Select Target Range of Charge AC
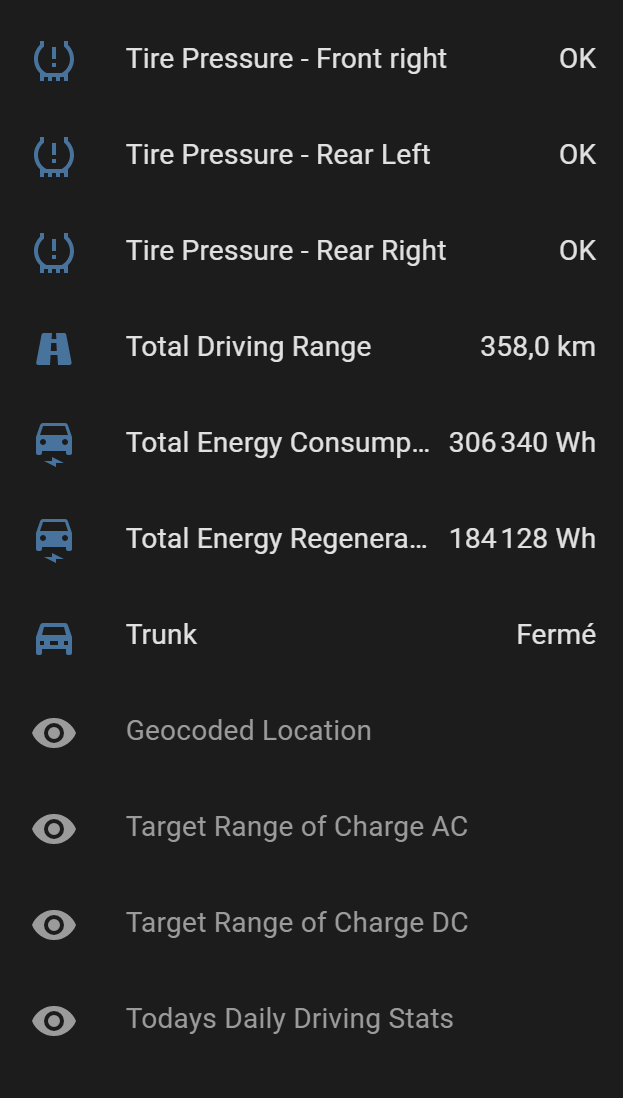This screenshot has width=623, height=1098. 312,827
